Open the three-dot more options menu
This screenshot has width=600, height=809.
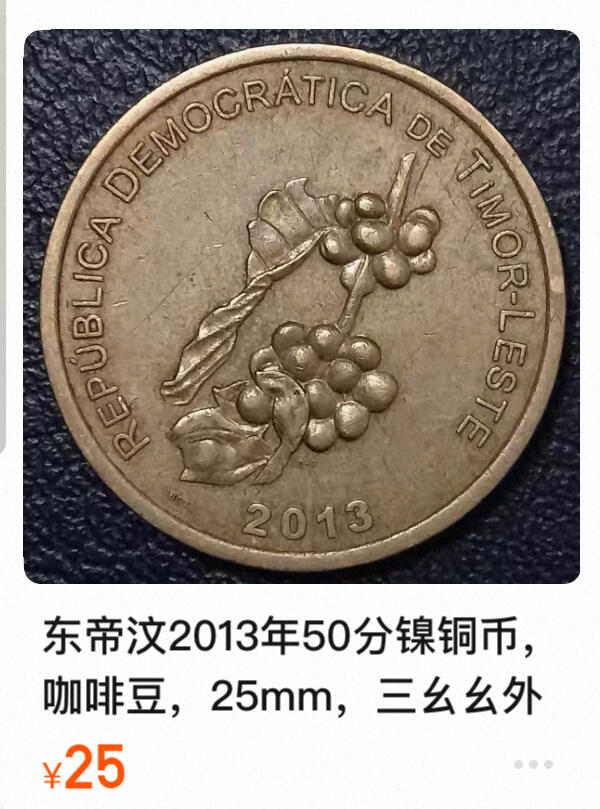533,765
